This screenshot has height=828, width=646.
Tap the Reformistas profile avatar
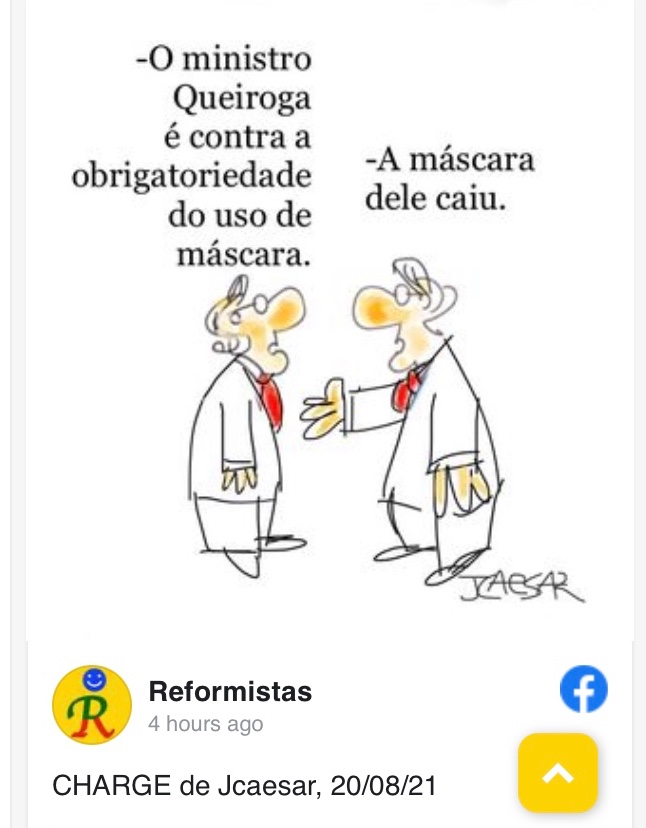pyautogui.click(x=92, y=705)
